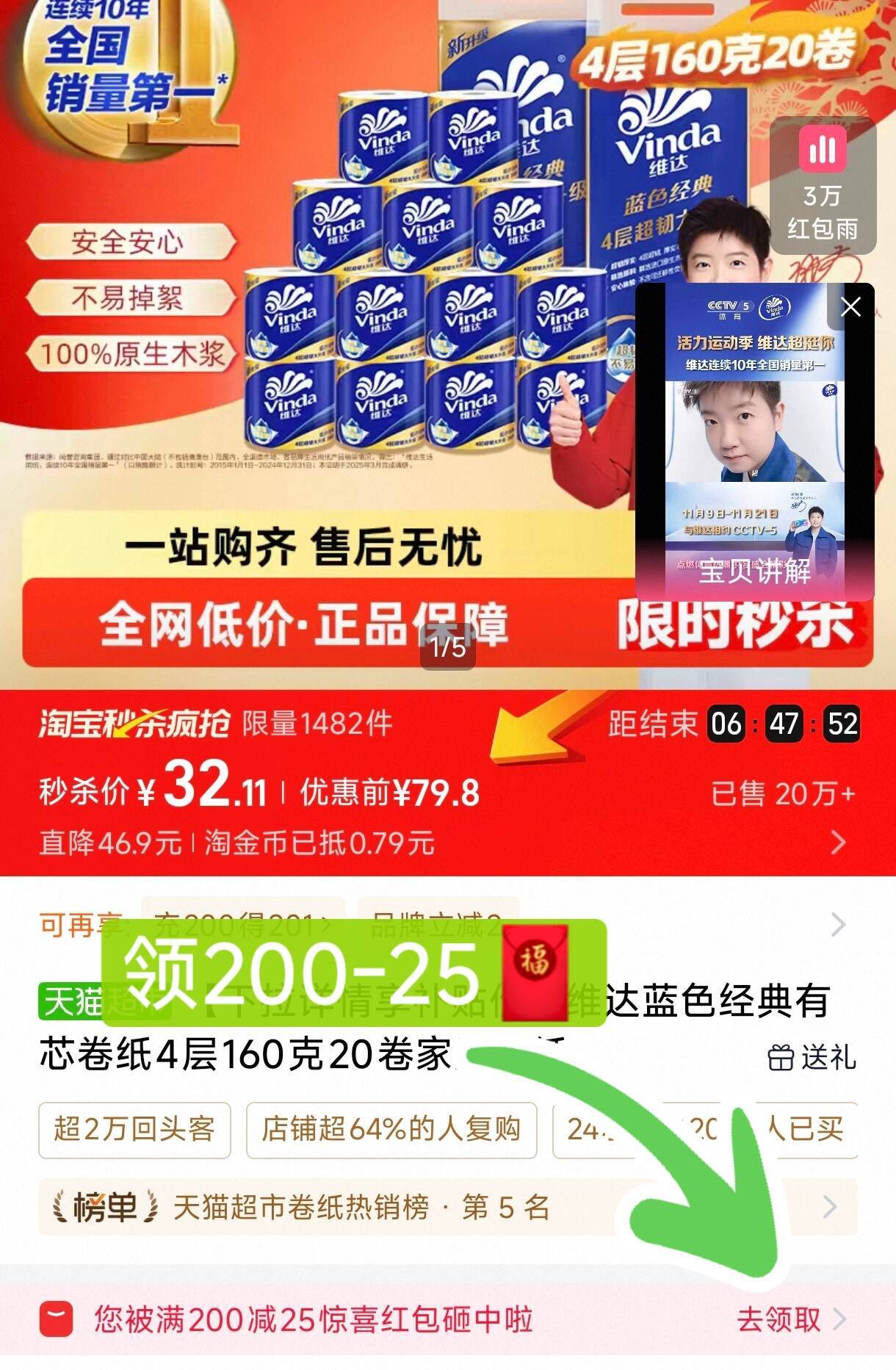
Task: Close the floating 宝贝讲解 video window
Action: pos(850,306)
